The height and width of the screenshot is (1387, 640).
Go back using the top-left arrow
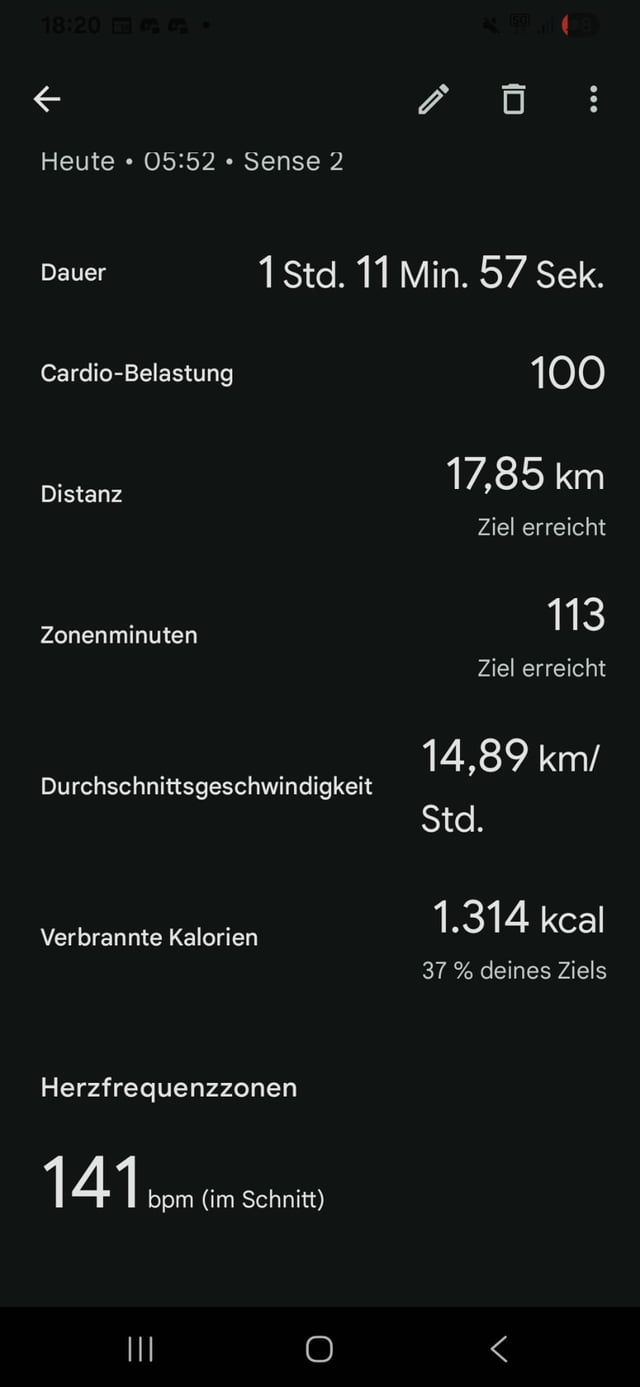47,98
